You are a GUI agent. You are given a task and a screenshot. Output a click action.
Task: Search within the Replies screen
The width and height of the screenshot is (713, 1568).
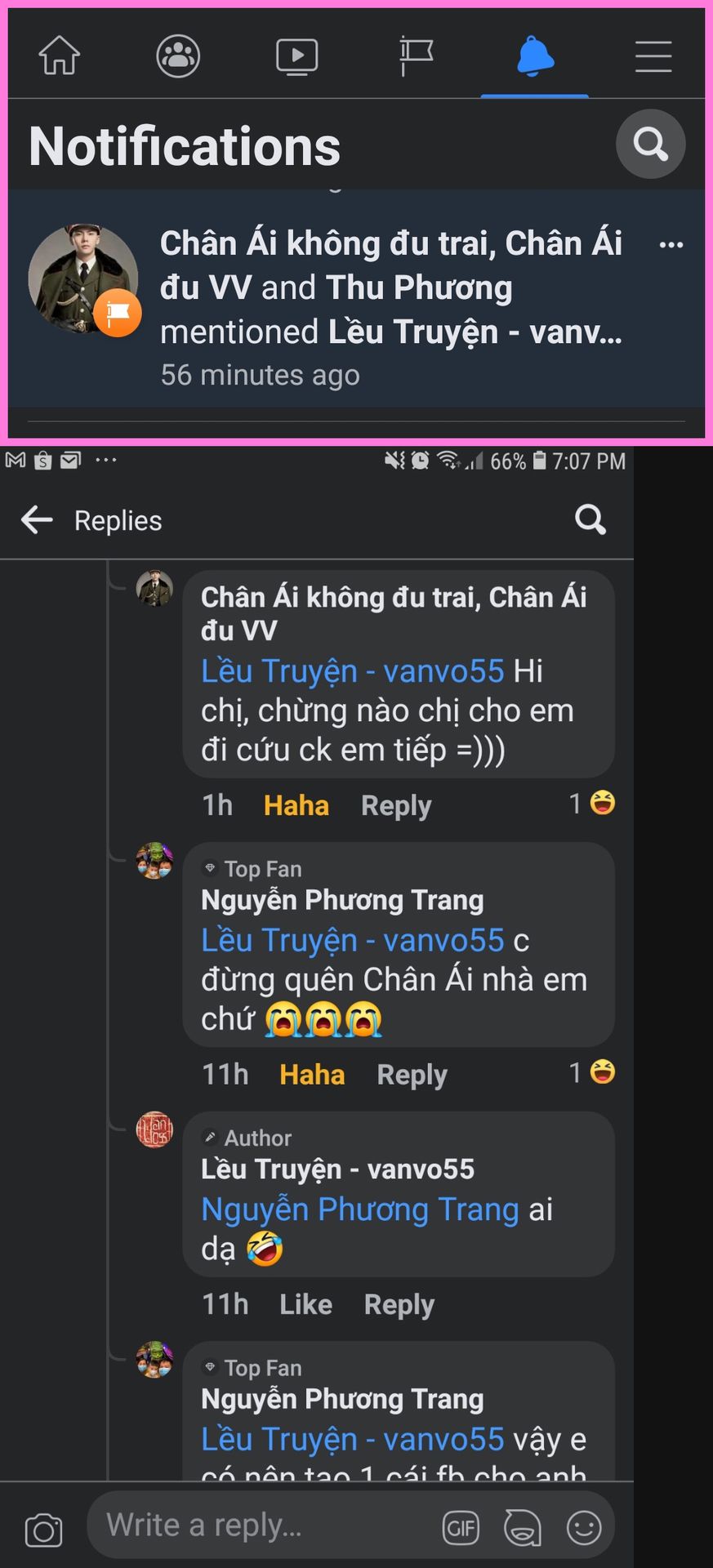tap(590, 519)
